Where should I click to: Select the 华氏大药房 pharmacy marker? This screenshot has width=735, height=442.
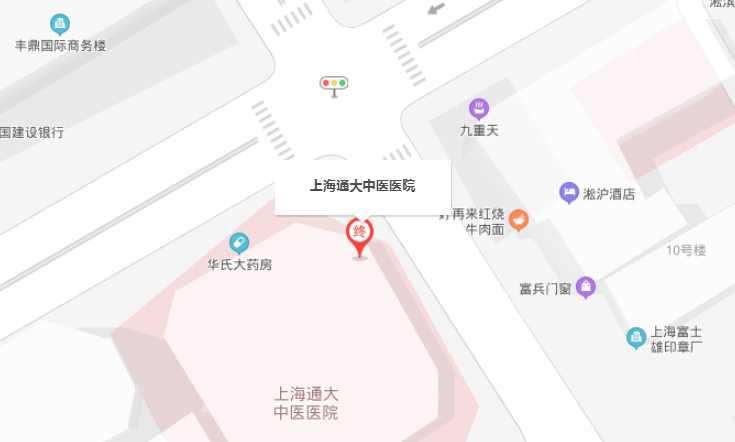pyautogui.click(x=239, y=242)
